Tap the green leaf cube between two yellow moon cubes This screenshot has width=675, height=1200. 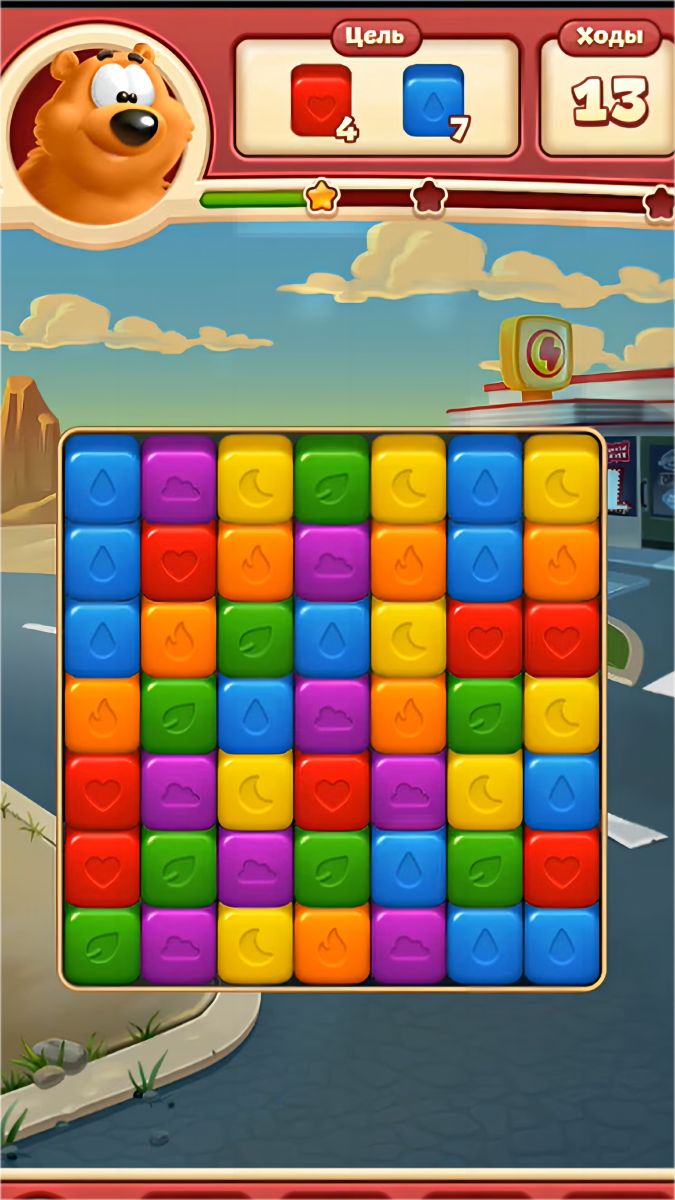coord(332,478)
